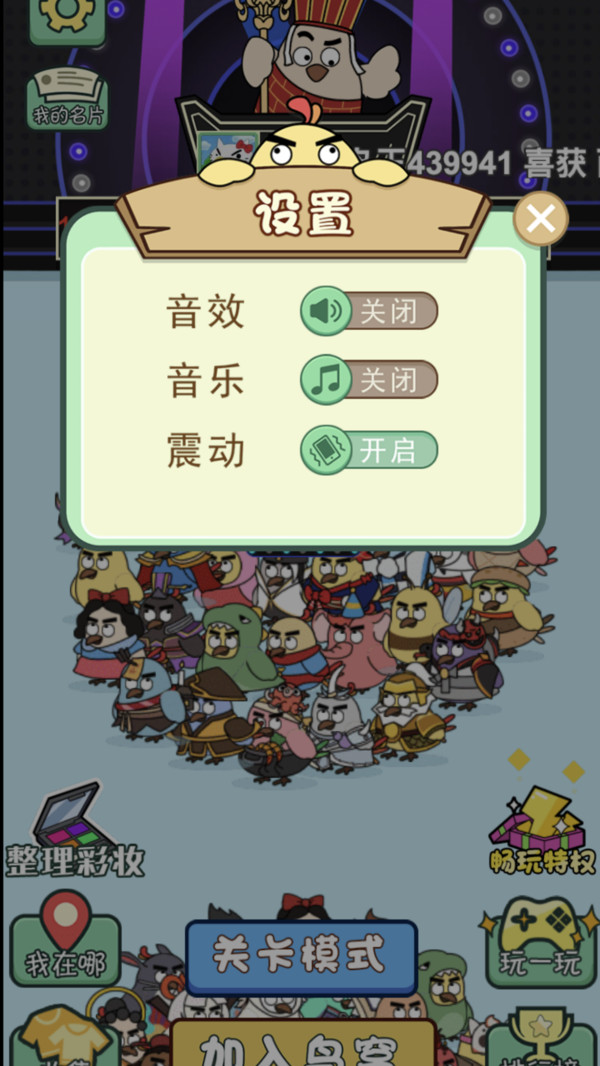Toggle the 音乐 music switch
600x1066 pixels.
369,379
